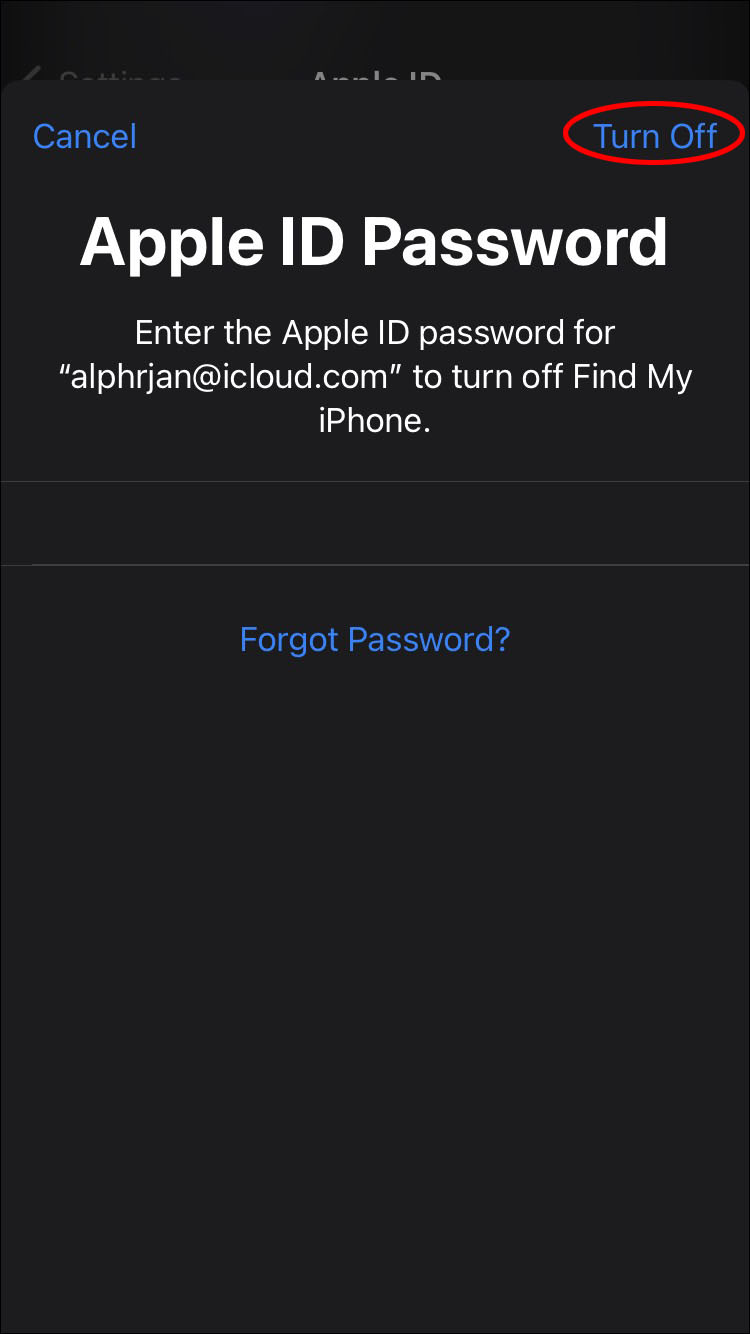The width and height of the screenshot is (750, 1334).
Task: Open the Forgot Password link
Action: click(x=375, y=639)
